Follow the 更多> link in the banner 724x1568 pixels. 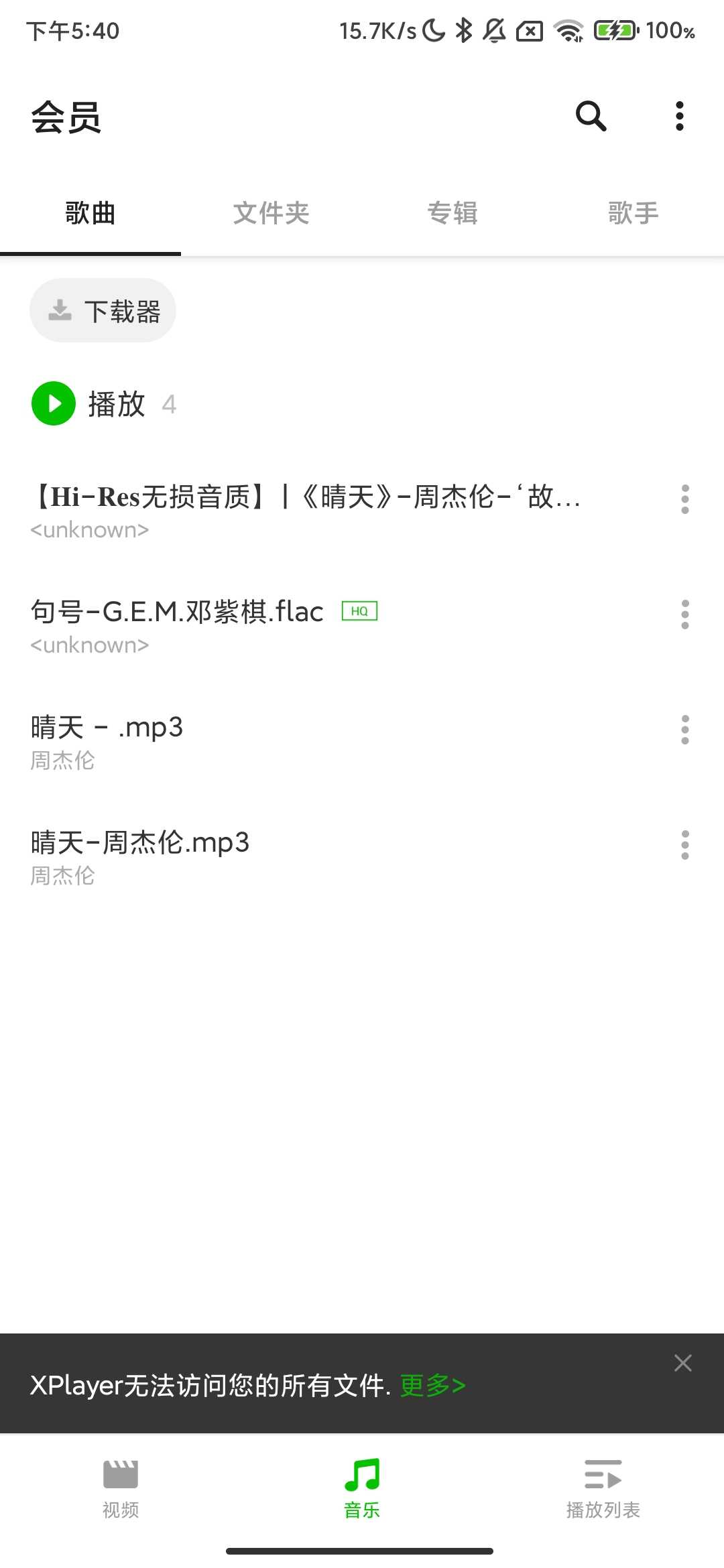click(x=432, y=1386)
